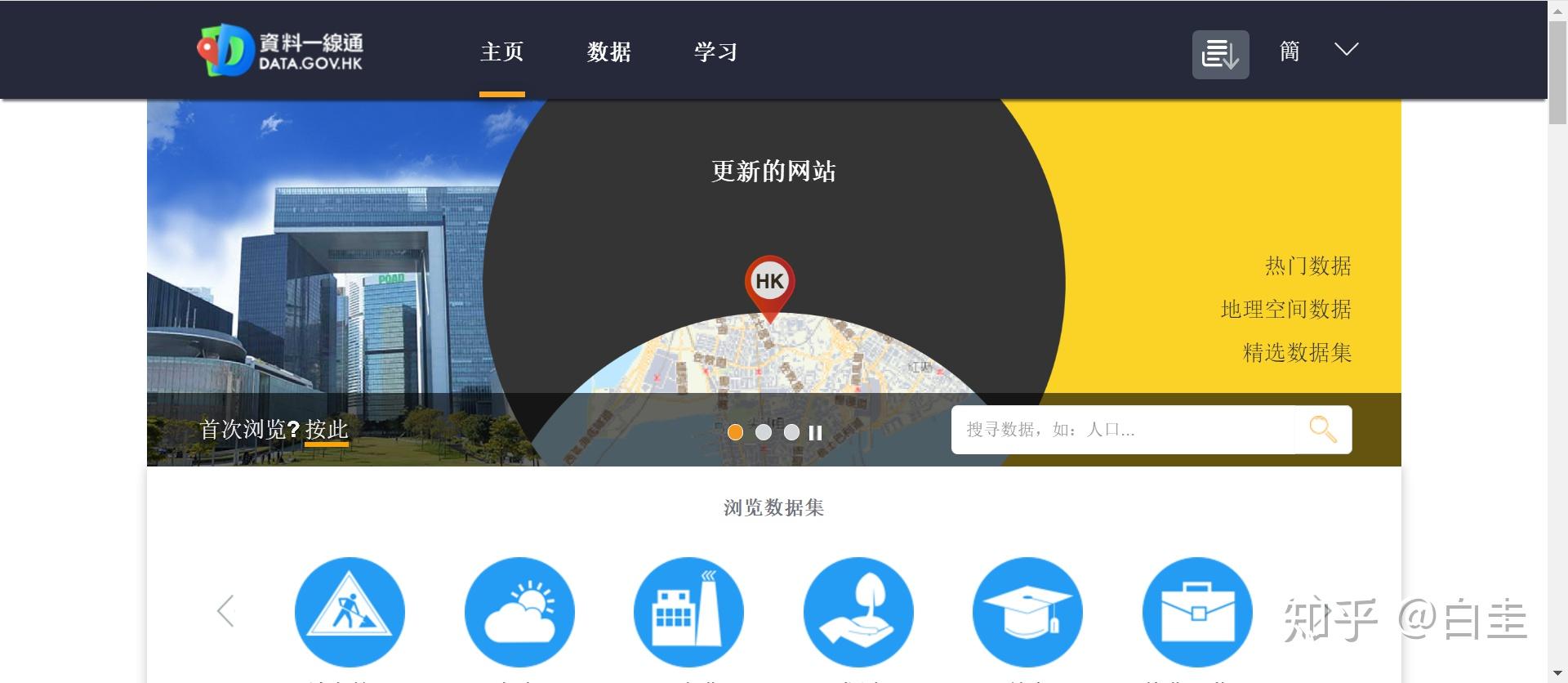1568x683 pixels.
Task: Expand the 簡 language dropdown
Action: click(1346, 50)
